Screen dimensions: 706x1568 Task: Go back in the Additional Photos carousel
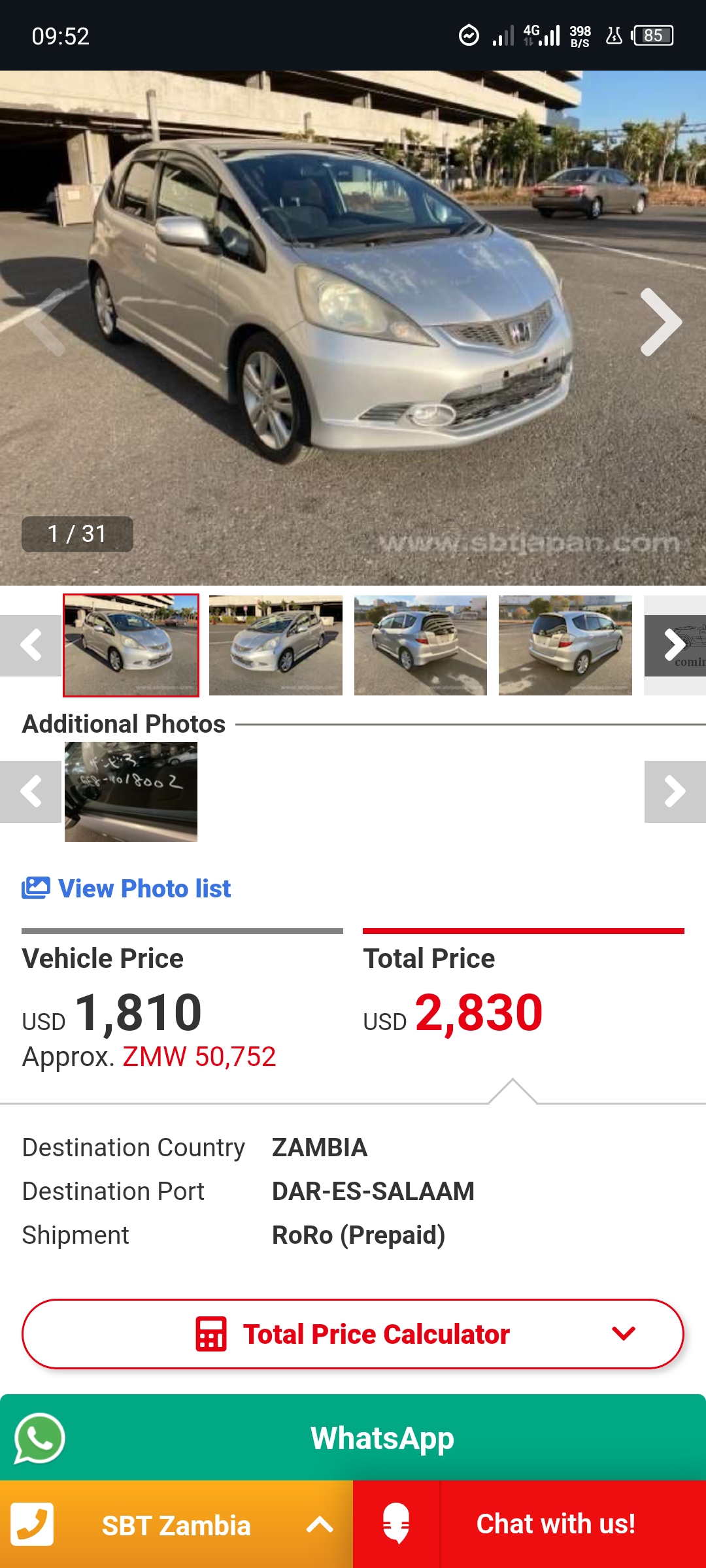[31, 792]
